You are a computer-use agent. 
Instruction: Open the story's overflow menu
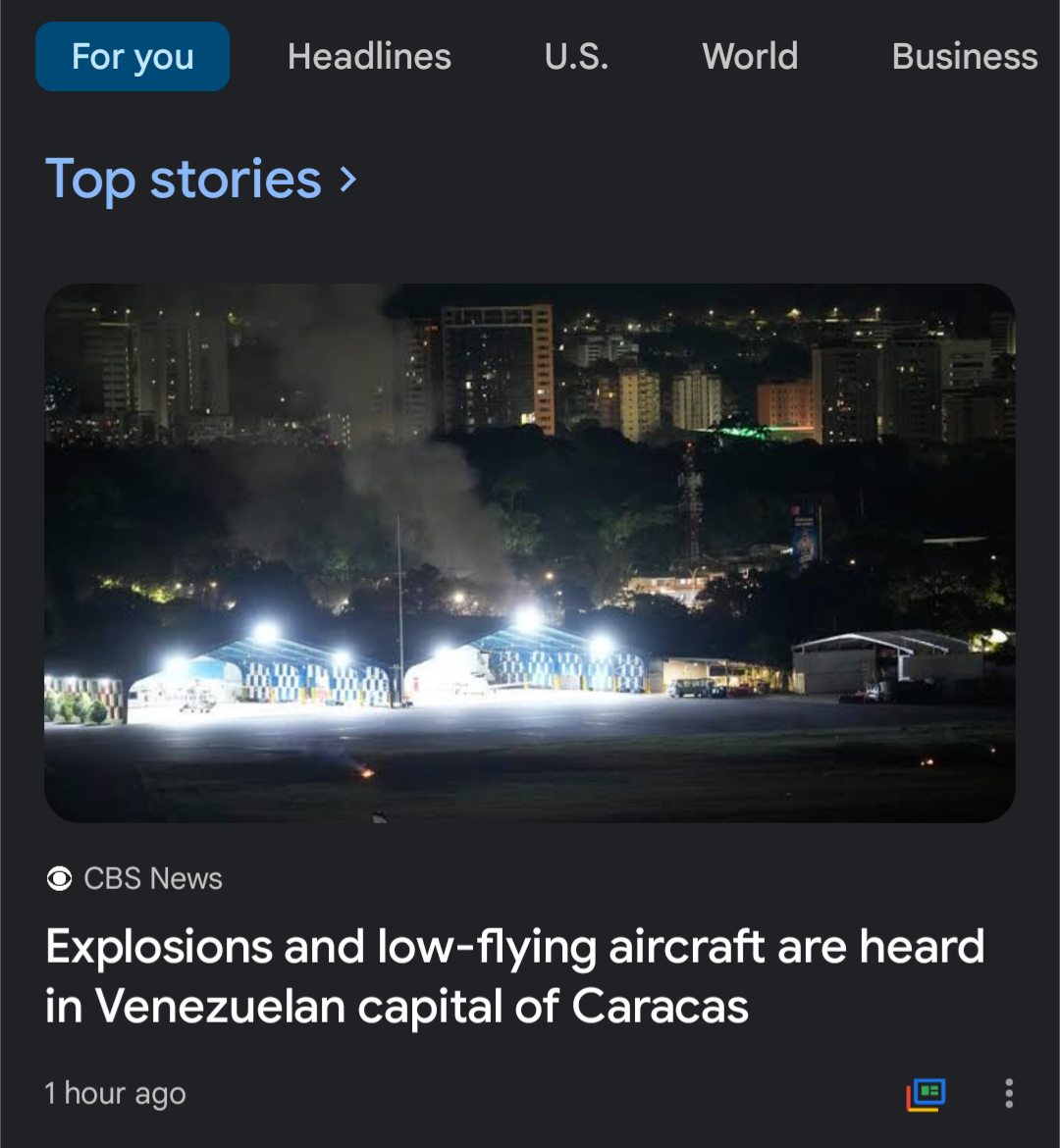(x=1008, y=1093)
